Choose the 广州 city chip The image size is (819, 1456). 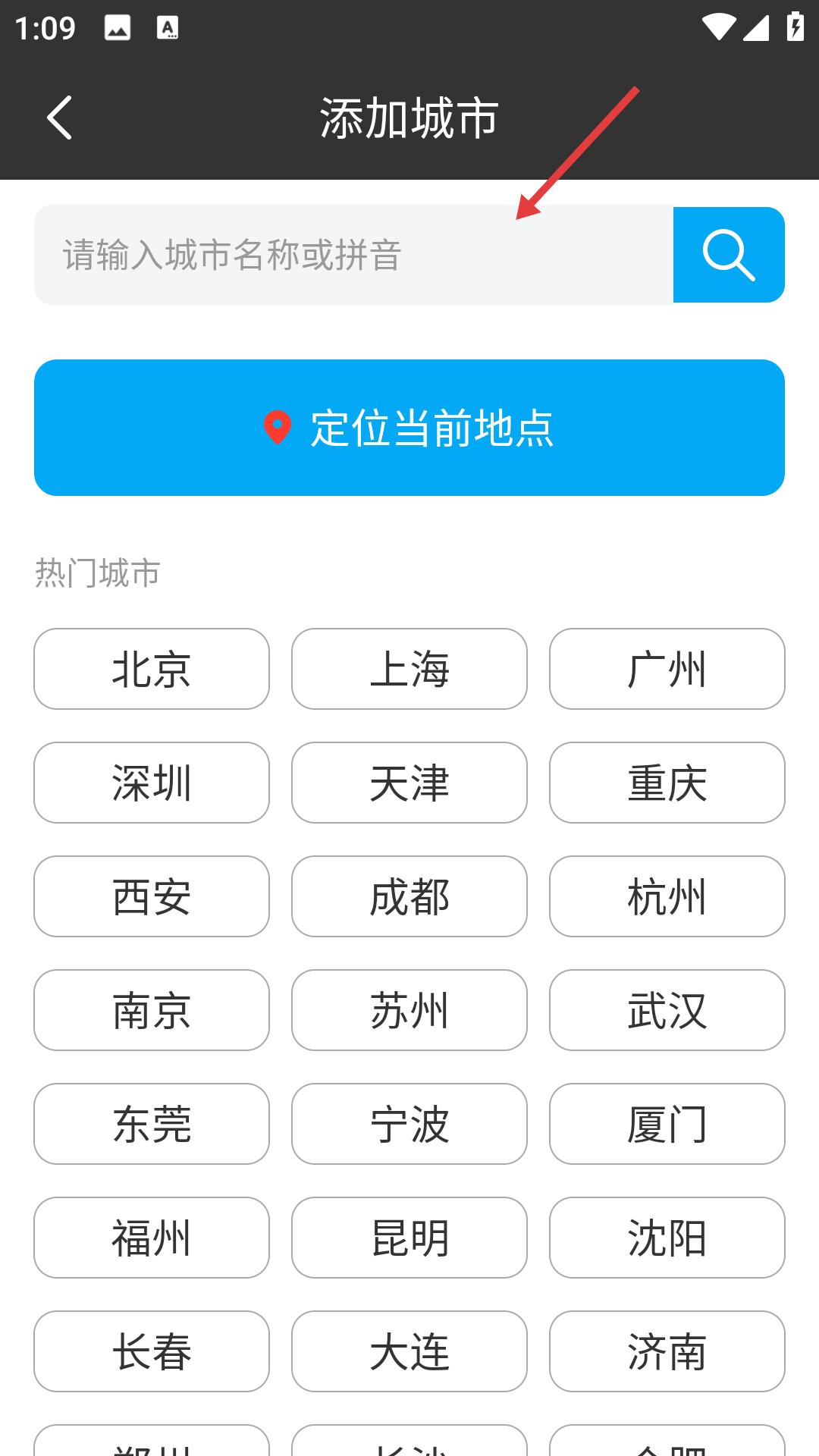pyautogui.click(x=667, y=669)
